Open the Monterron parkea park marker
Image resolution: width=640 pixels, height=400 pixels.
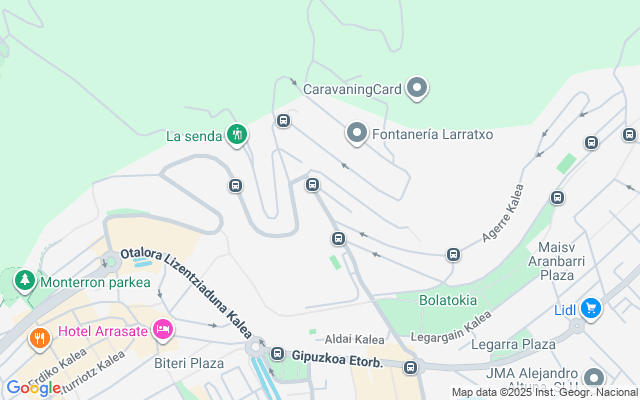24,282
